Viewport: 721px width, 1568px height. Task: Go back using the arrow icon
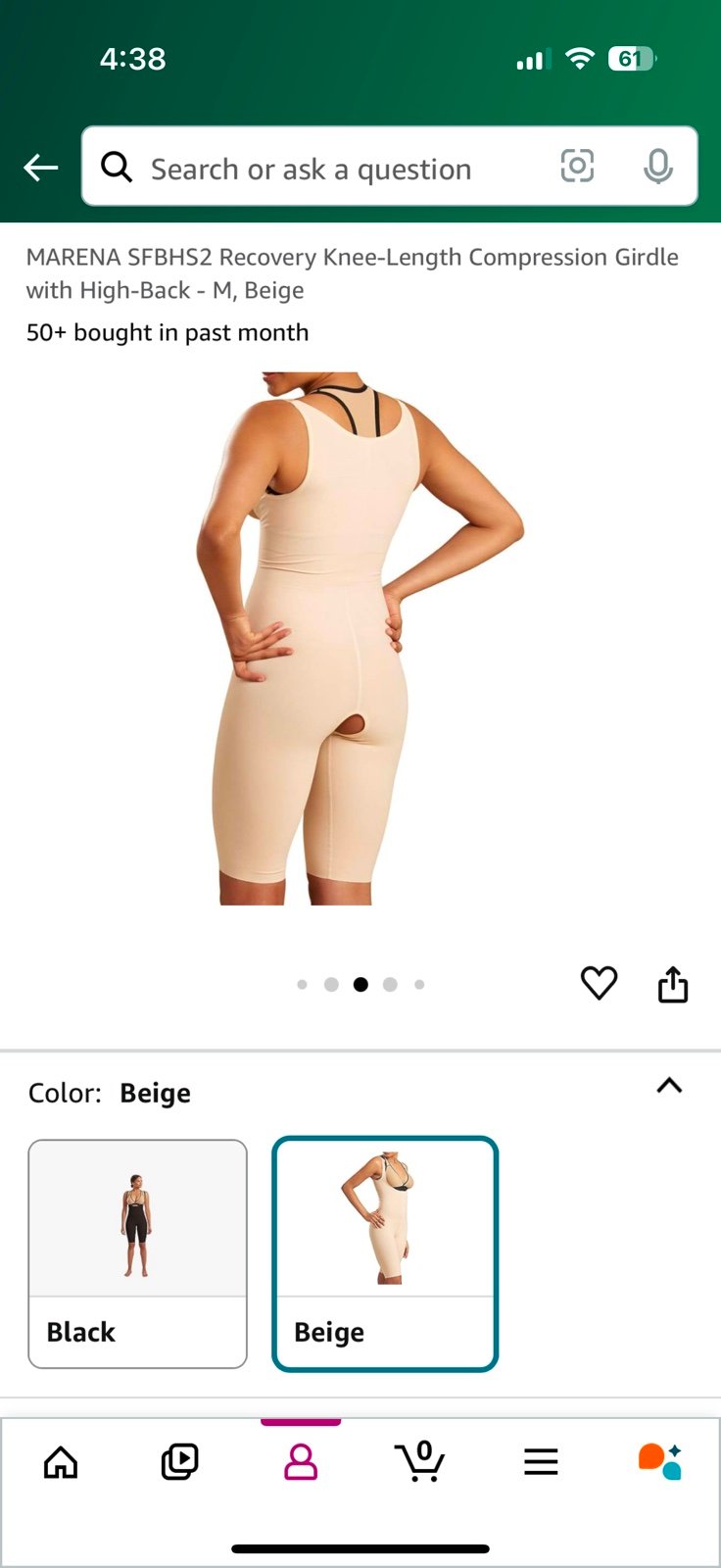[x=40, y=168]
